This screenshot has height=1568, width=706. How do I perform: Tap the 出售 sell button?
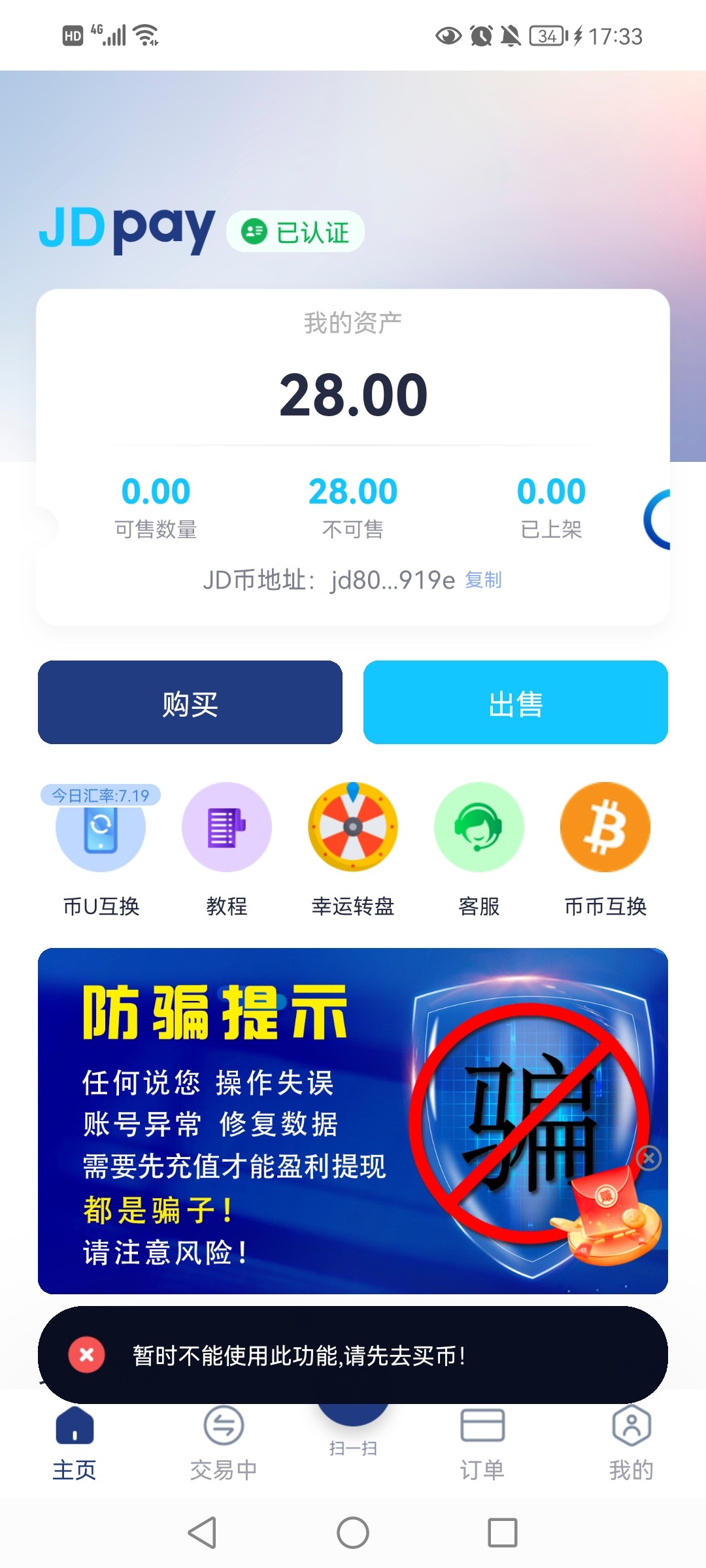(515, 702)
